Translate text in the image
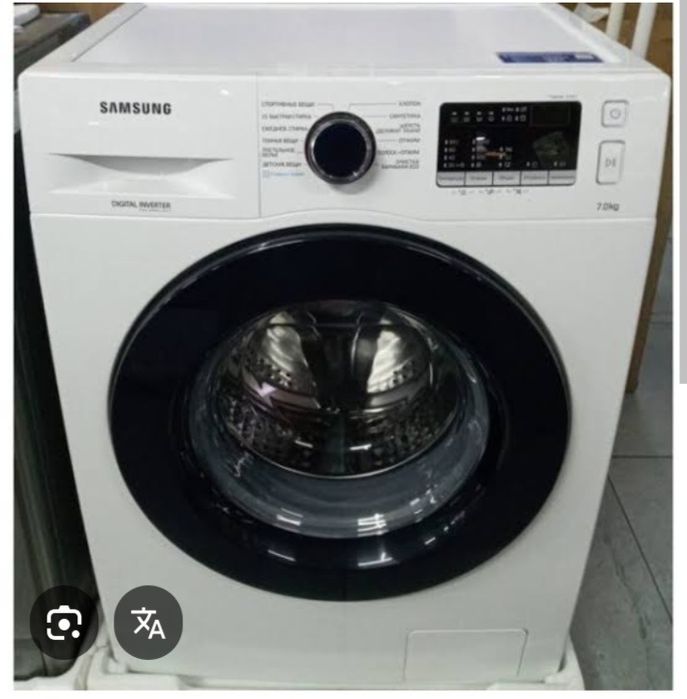The image size is (687, 699). pyautogui.click(x=149, y=622)
